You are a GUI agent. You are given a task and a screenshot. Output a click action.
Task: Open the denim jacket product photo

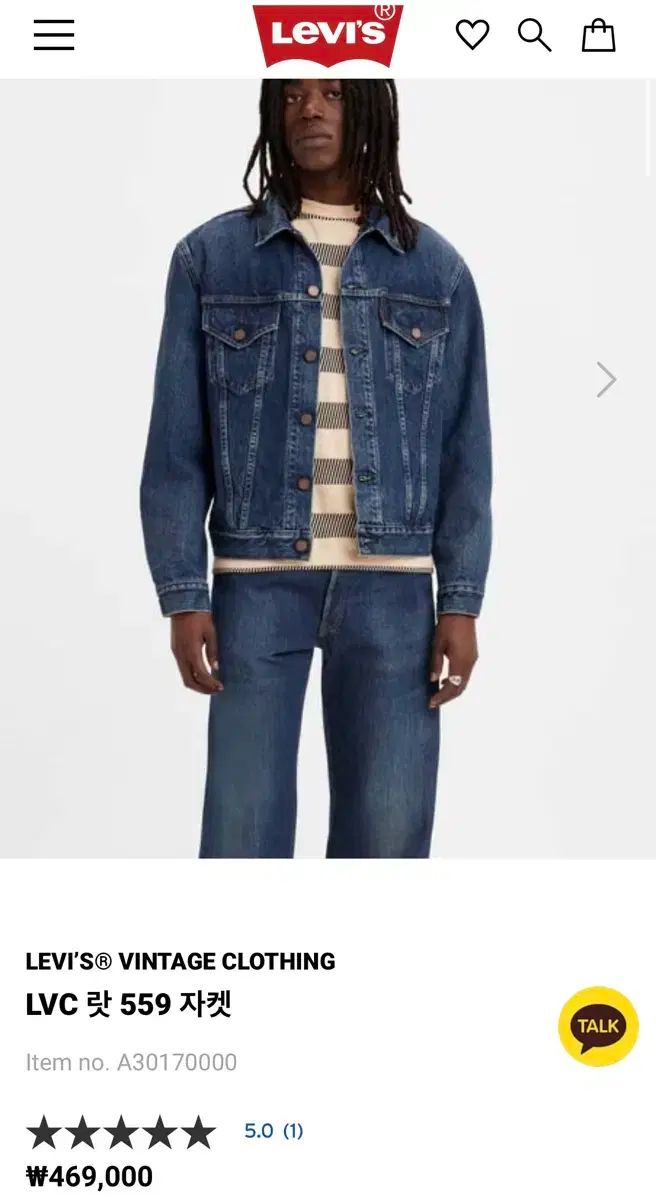[x=328, y=468]
